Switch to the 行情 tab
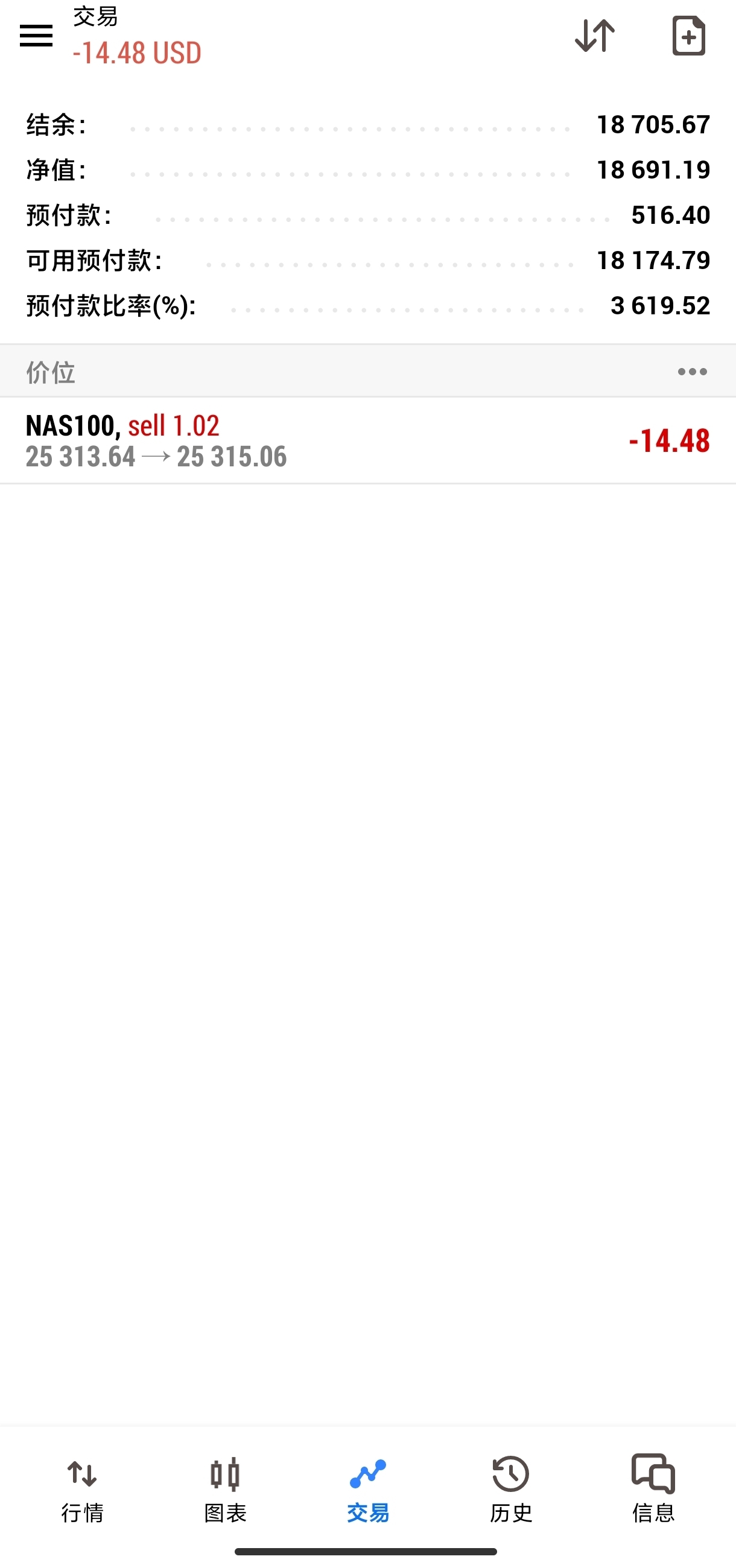This screenshot has height=1568, width=736. click(82, 1489)
